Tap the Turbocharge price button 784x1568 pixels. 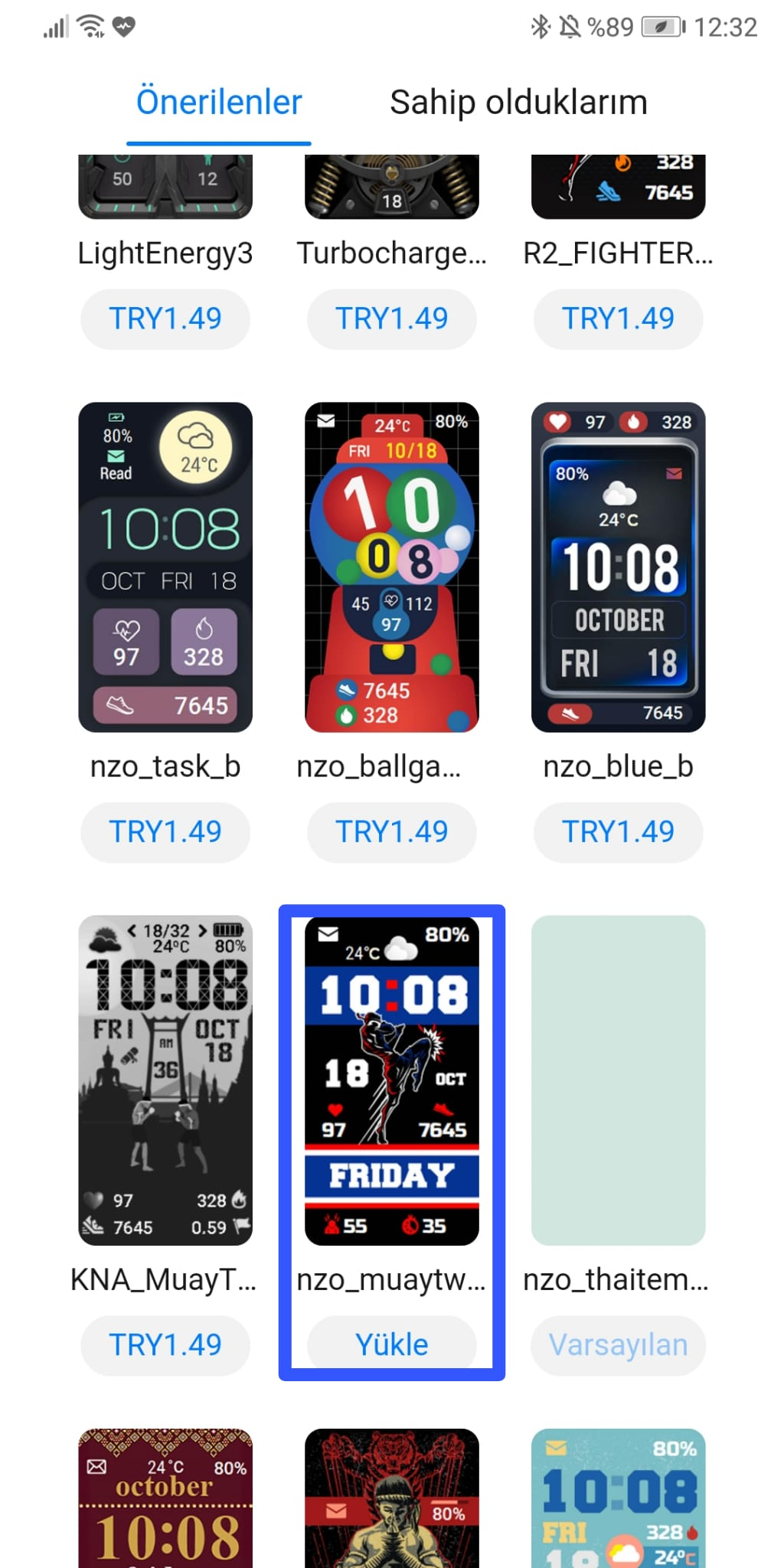(x=392, y=318)
